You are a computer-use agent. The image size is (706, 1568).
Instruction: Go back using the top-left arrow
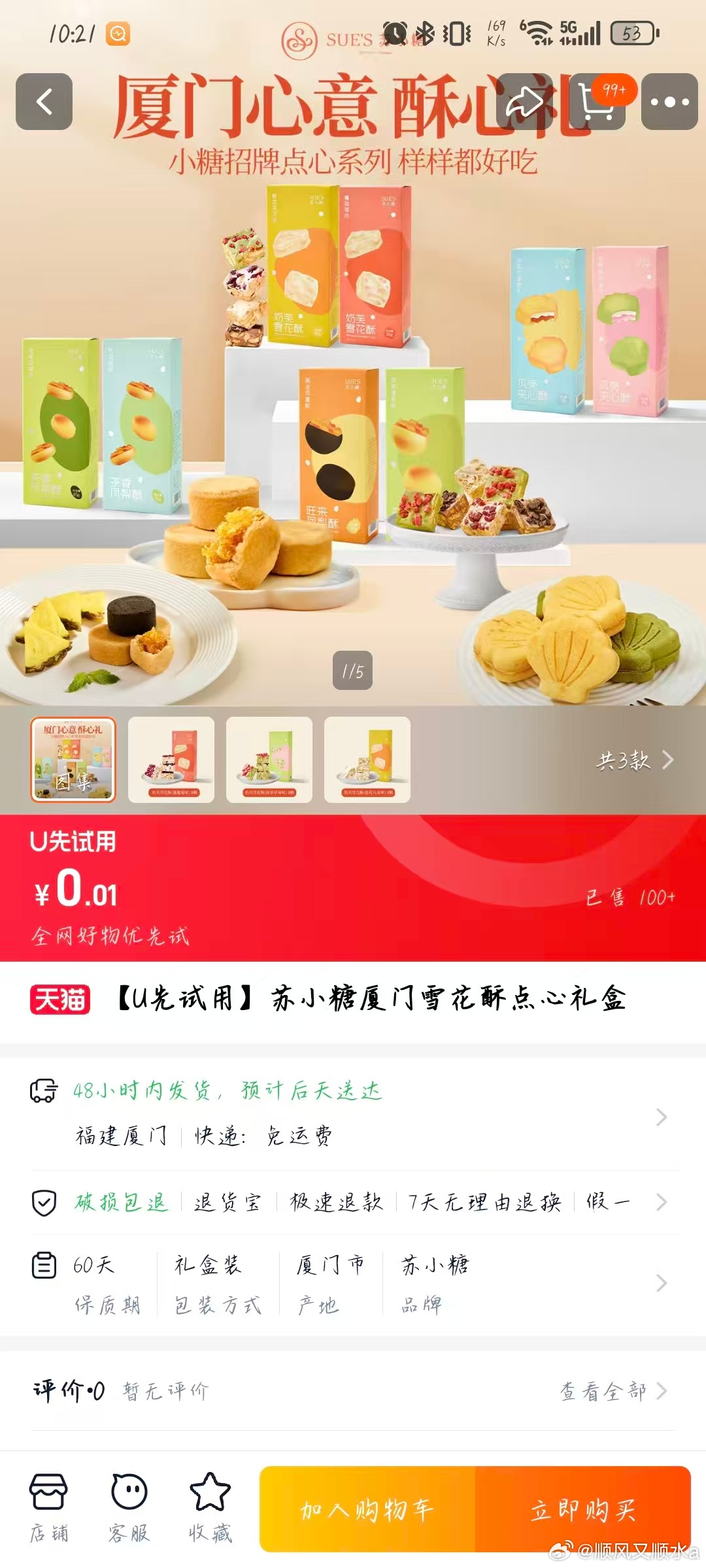44,102
